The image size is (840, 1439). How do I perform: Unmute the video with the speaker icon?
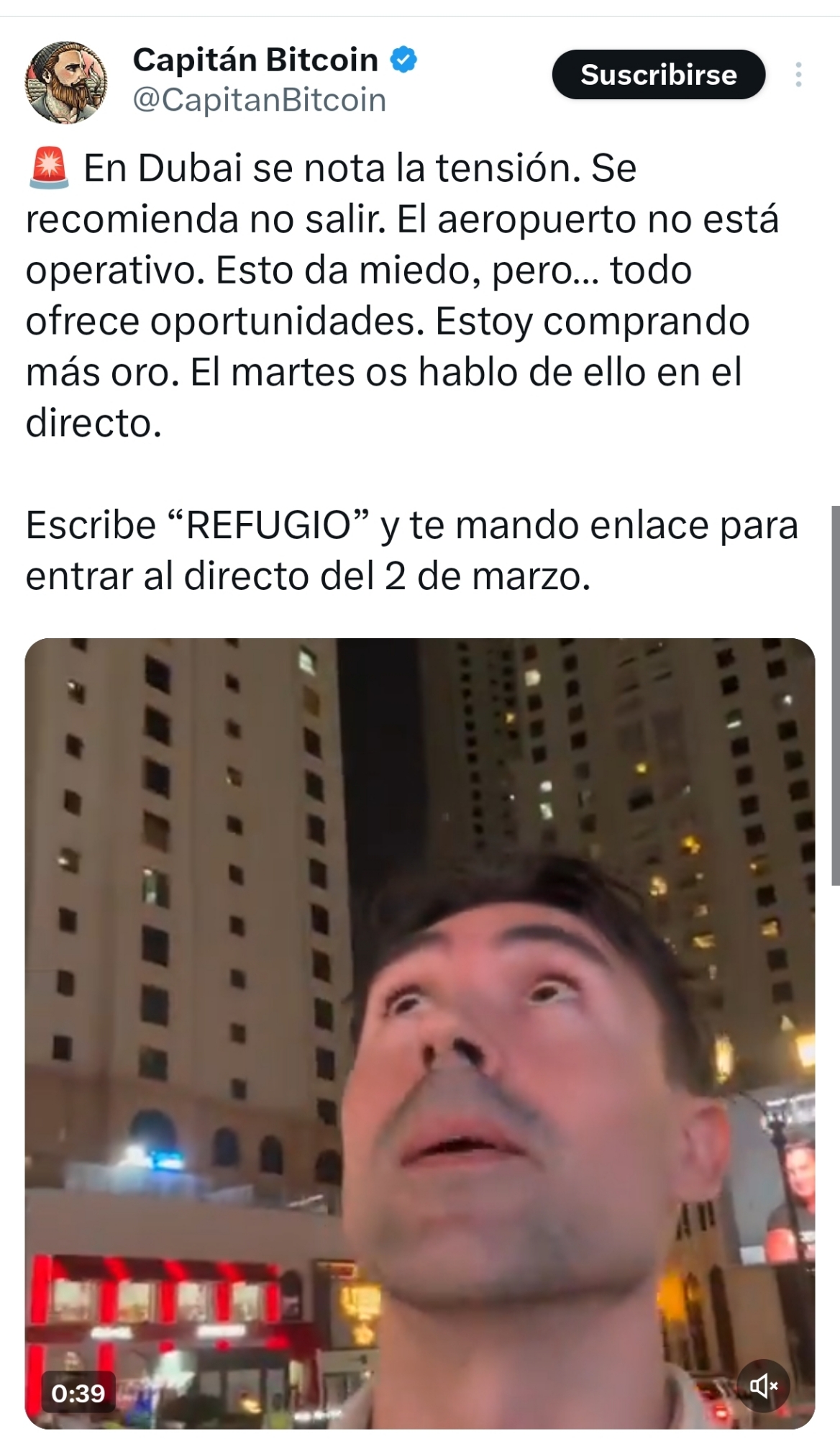[763, 1385]
